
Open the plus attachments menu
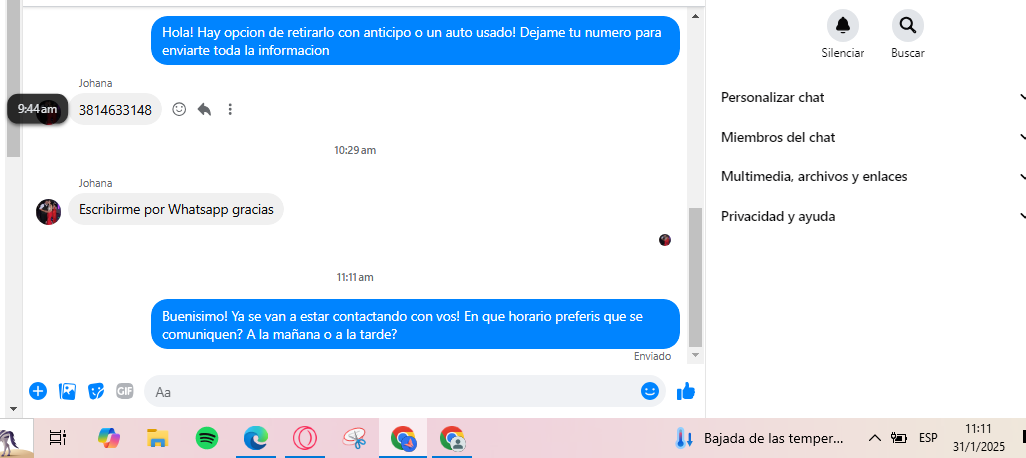[x=38, y=391]
